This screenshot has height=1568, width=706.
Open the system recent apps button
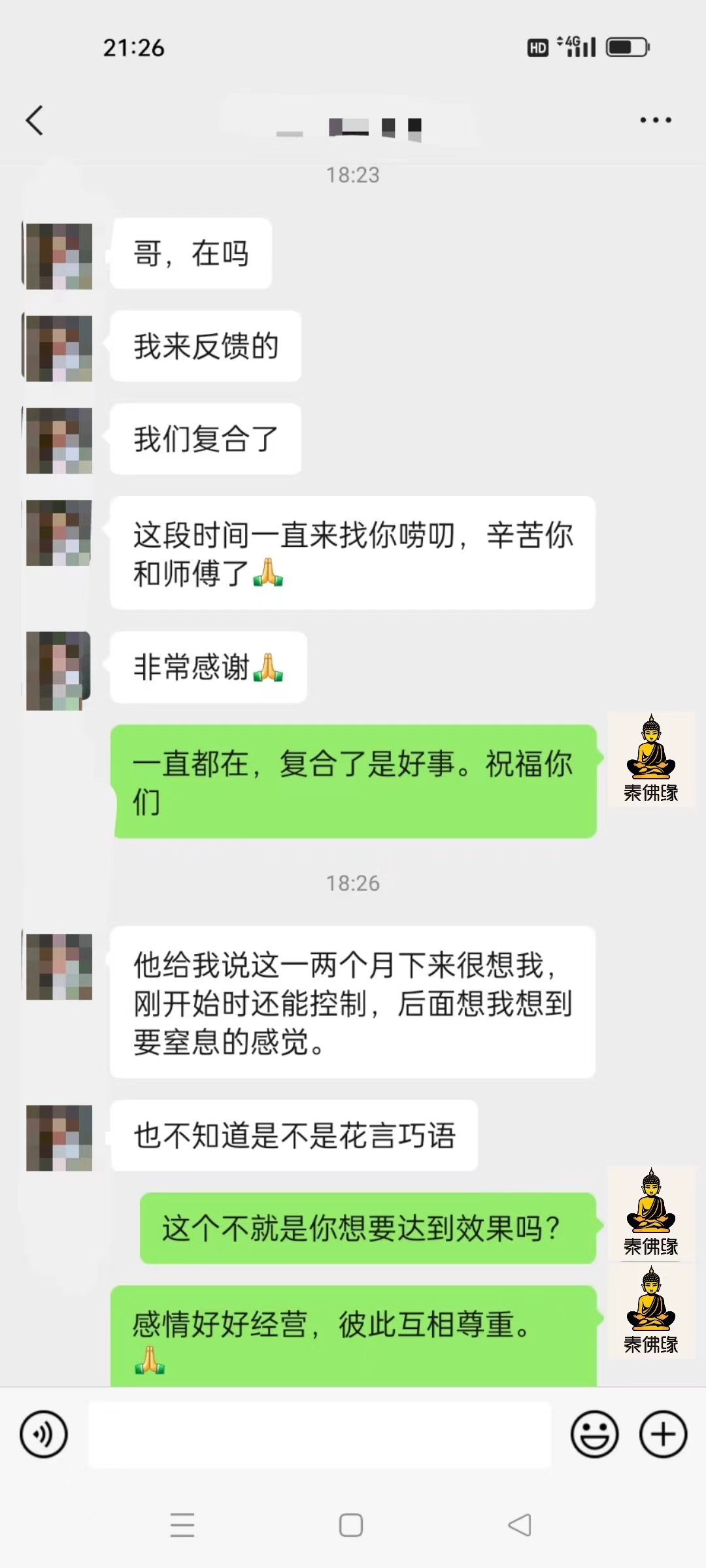[x=182, y=1526]
